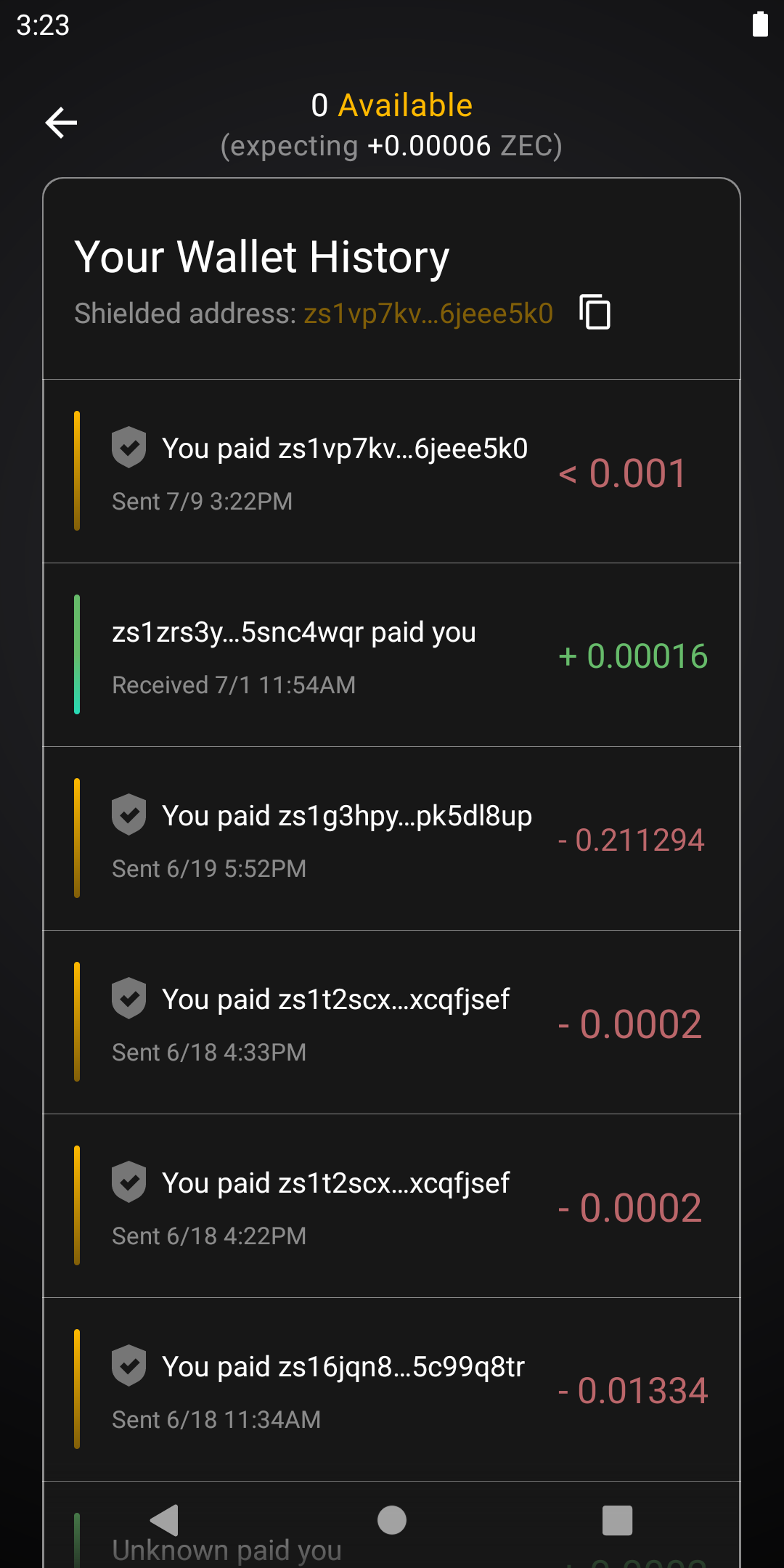Open the recent apps overview

pyautogui.click(x=617, y=1520)
